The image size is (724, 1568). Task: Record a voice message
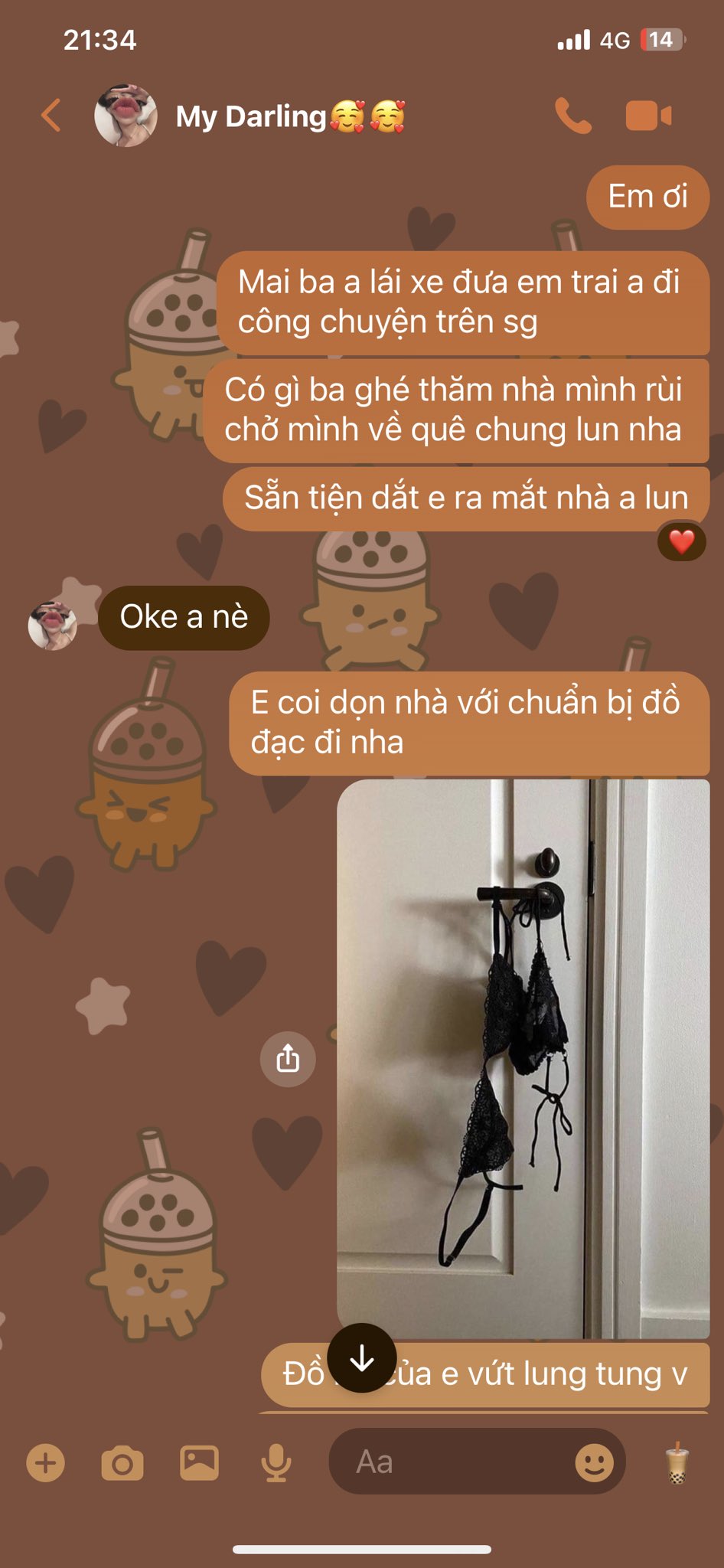click(276, 1463)
